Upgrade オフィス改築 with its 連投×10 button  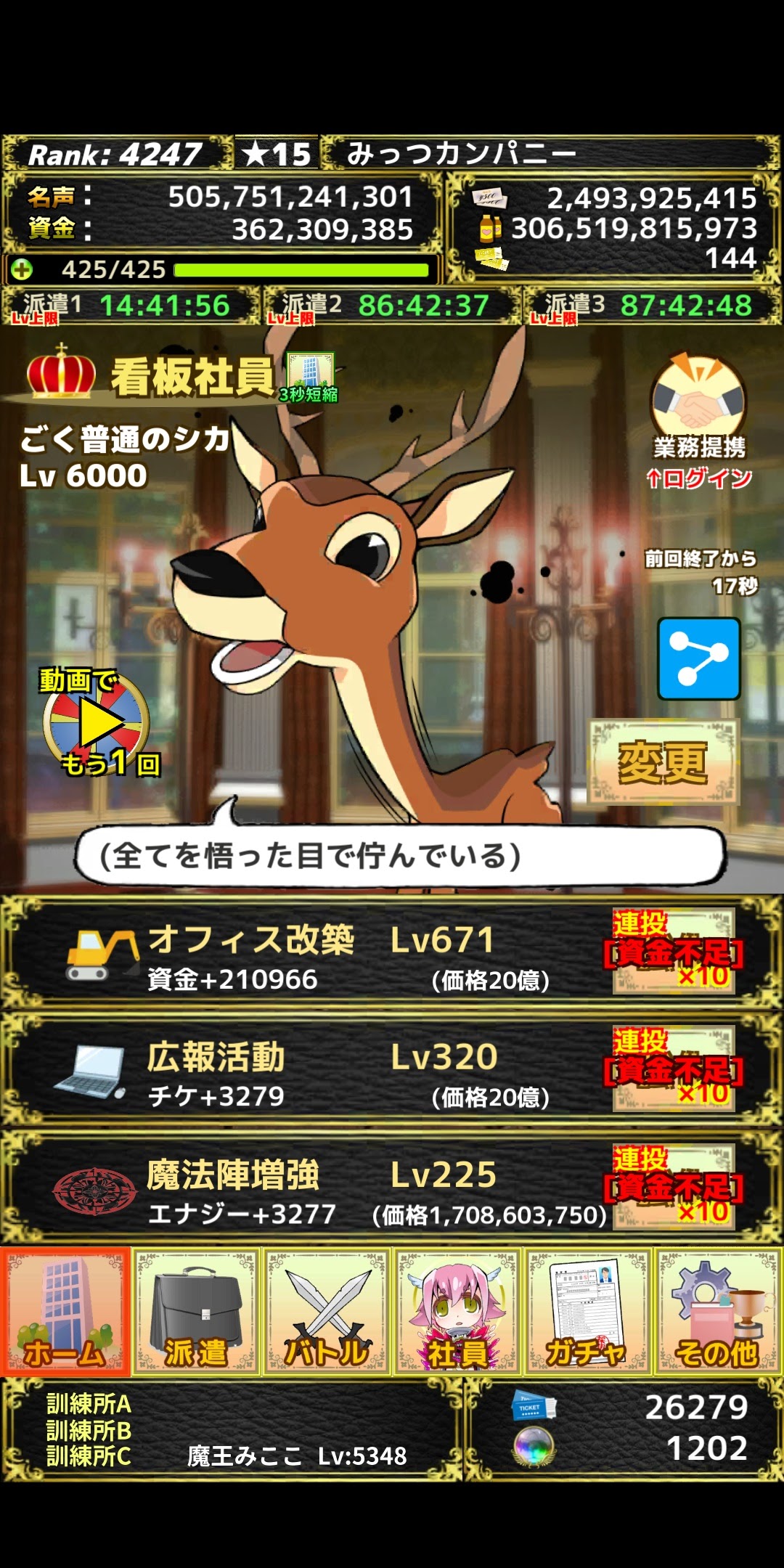[x=673, y=951]
